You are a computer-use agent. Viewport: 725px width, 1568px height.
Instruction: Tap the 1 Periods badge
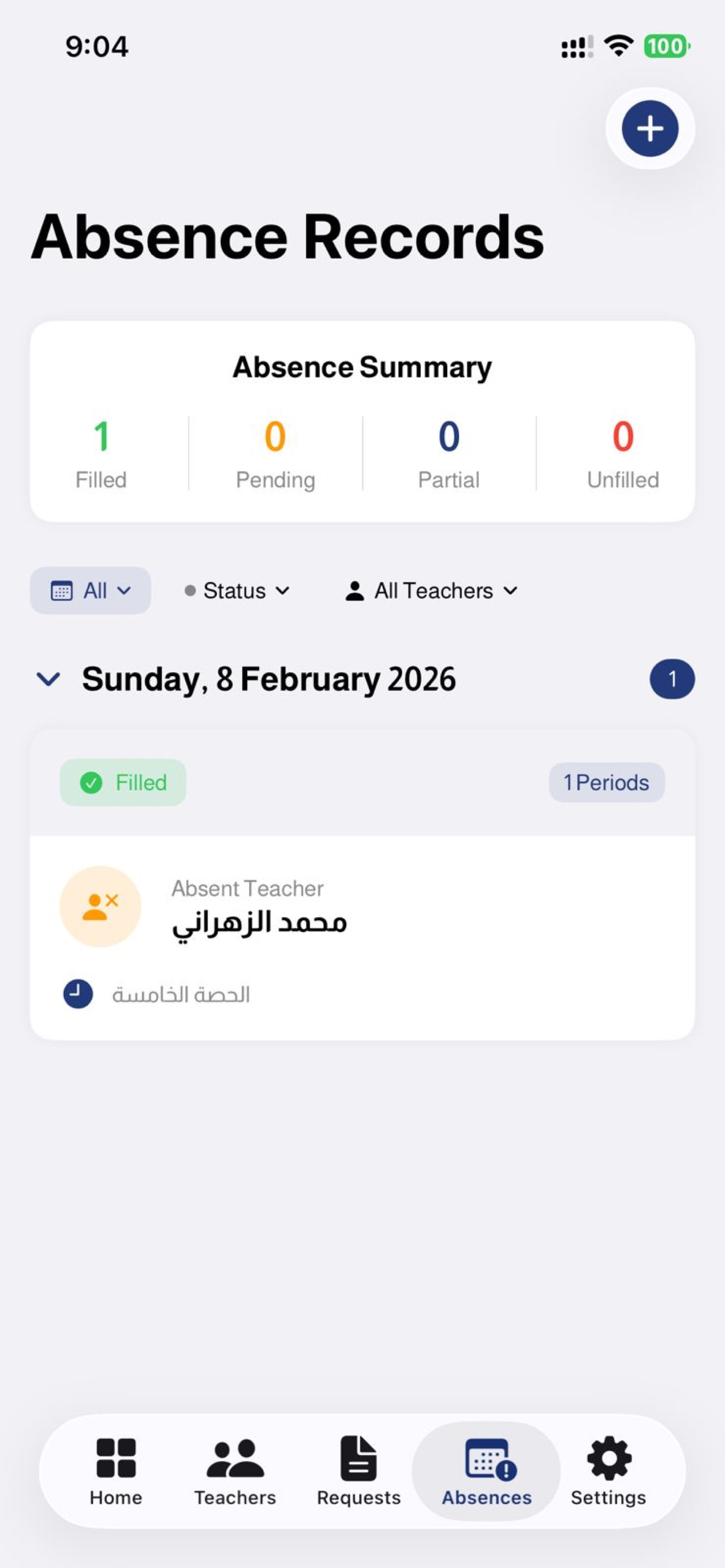606,782
